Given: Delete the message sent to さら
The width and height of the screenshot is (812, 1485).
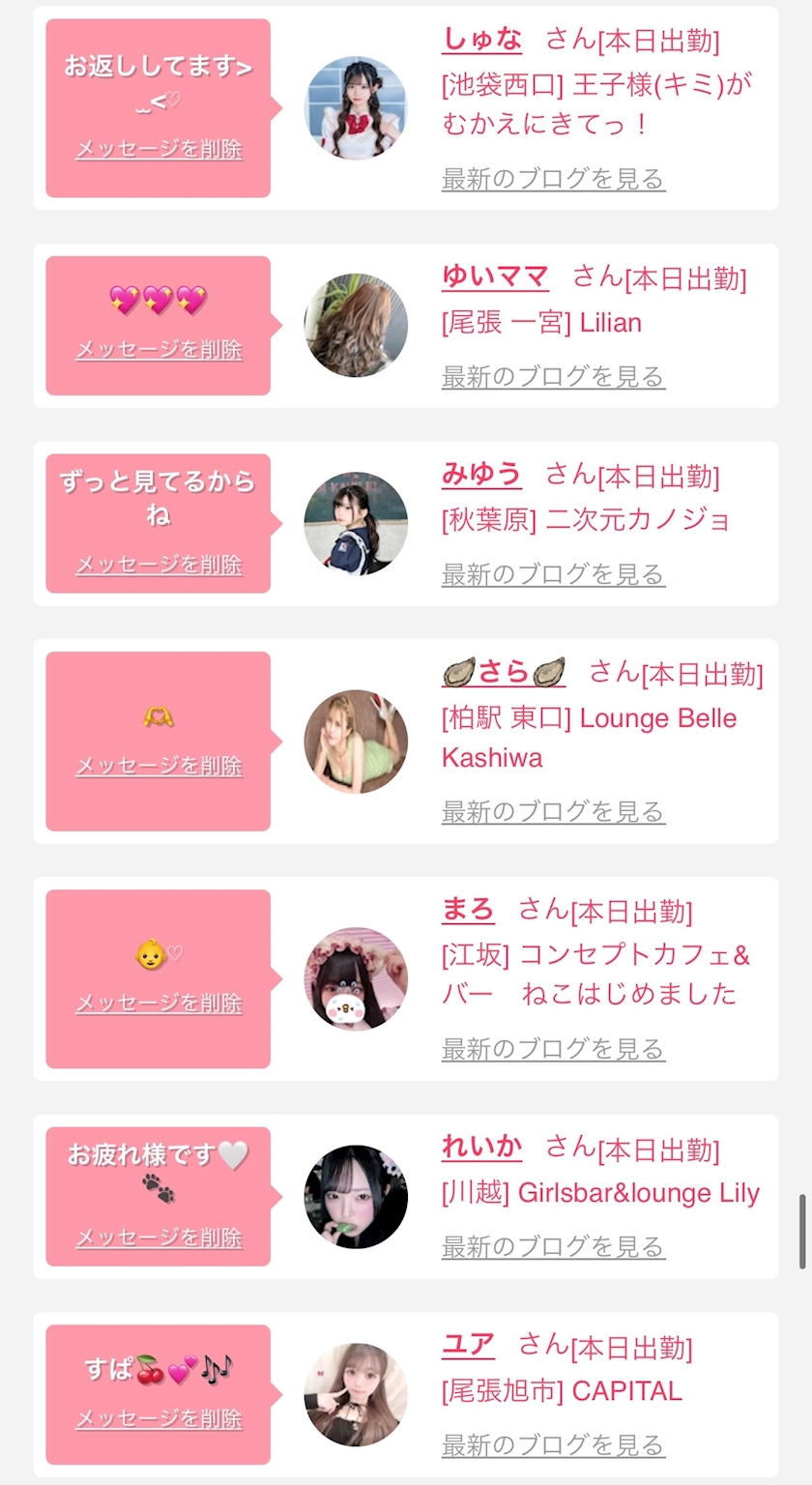Looking at the screenshot, I should [x=159, y=766].
